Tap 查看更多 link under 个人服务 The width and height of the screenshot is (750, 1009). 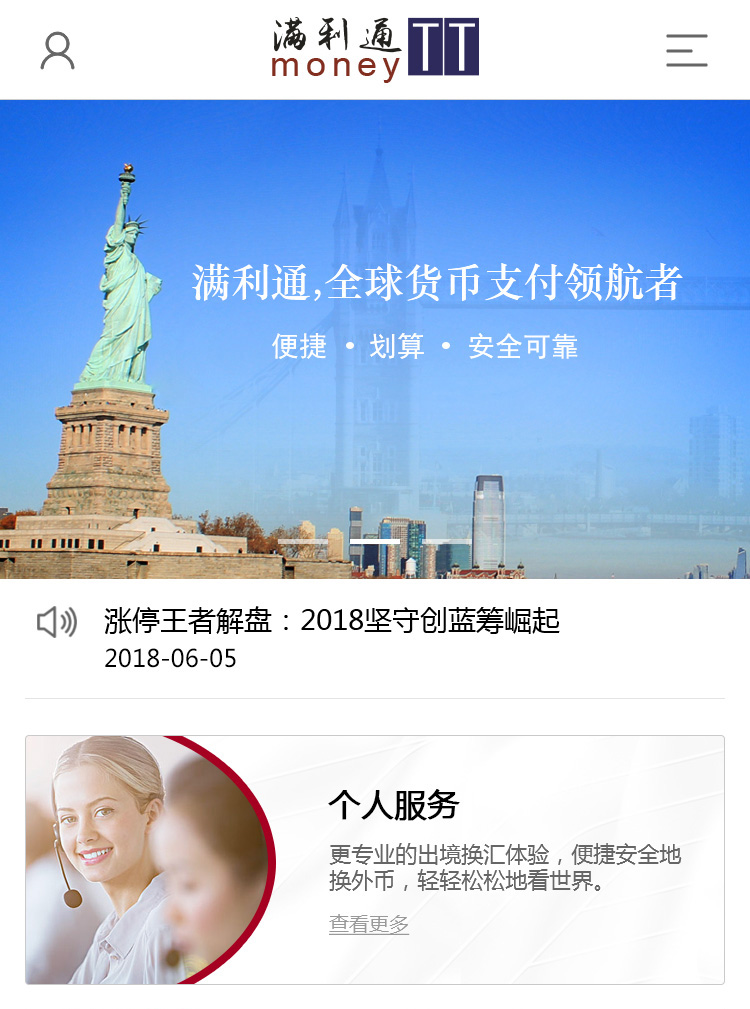tap(369, 924)
